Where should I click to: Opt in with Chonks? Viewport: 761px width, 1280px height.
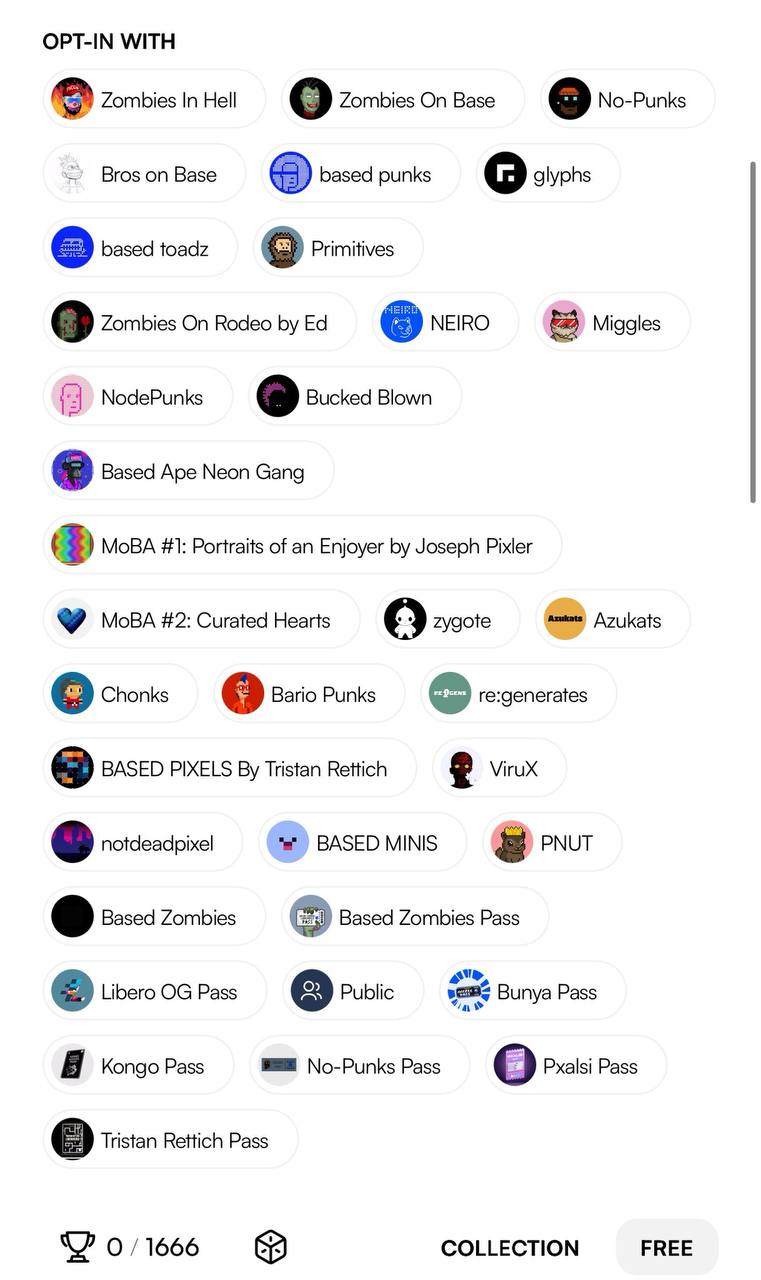point(120,694)
